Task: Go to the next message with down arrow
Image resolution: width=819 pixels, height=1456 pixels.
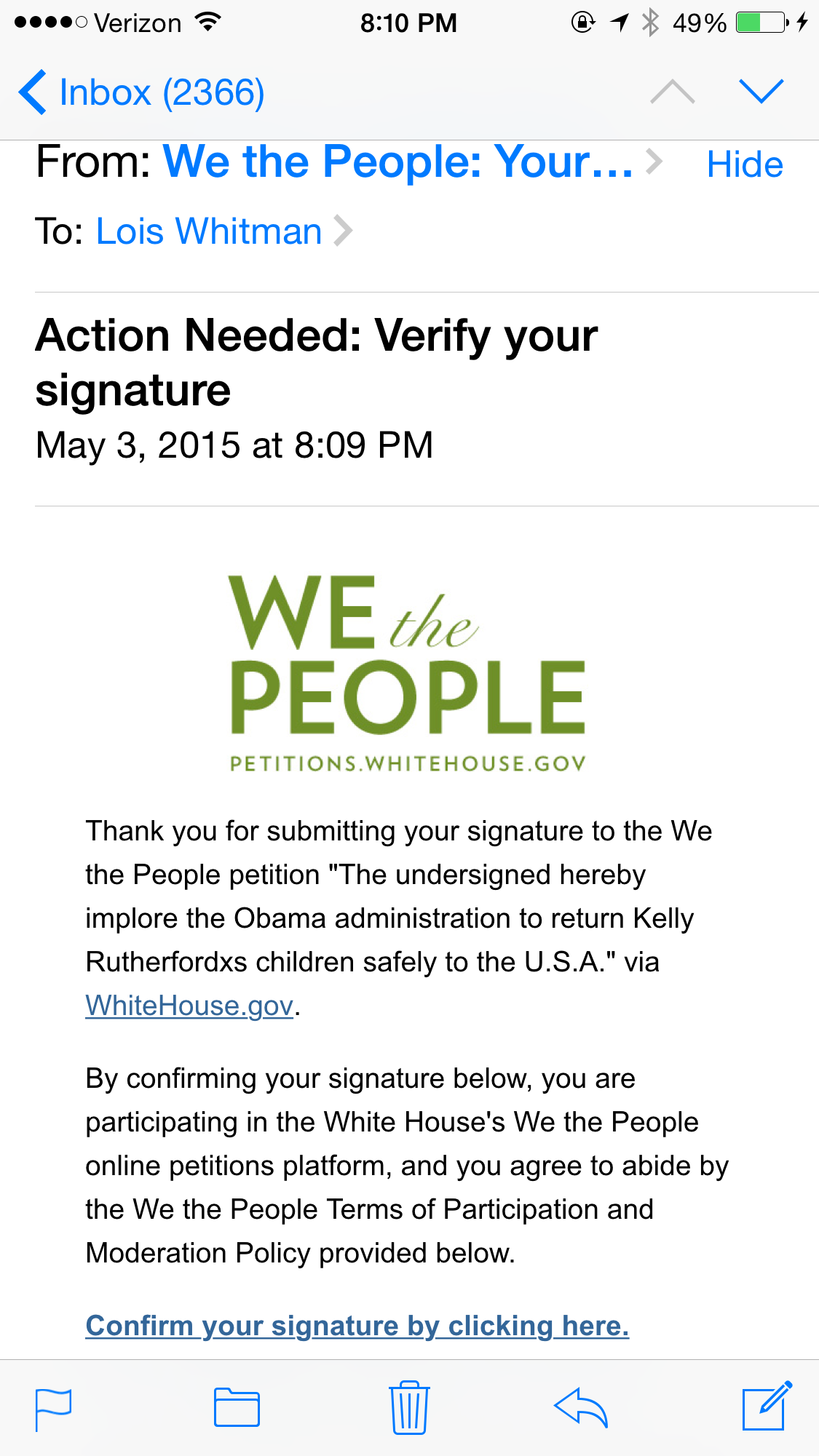Action: [761, 92]
